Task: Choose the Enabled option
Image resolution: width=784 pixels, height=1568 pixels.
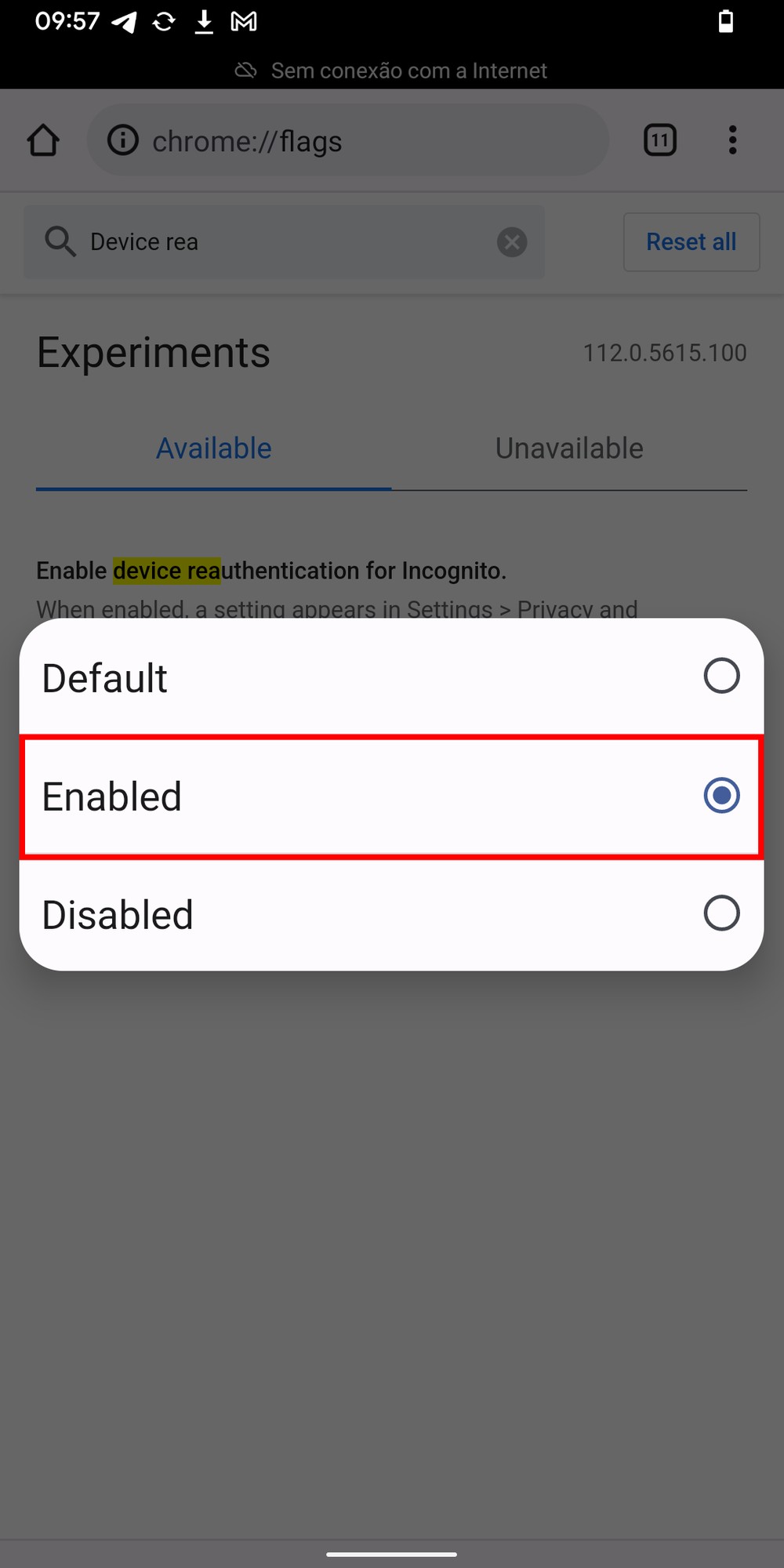Action: point(390,796)
